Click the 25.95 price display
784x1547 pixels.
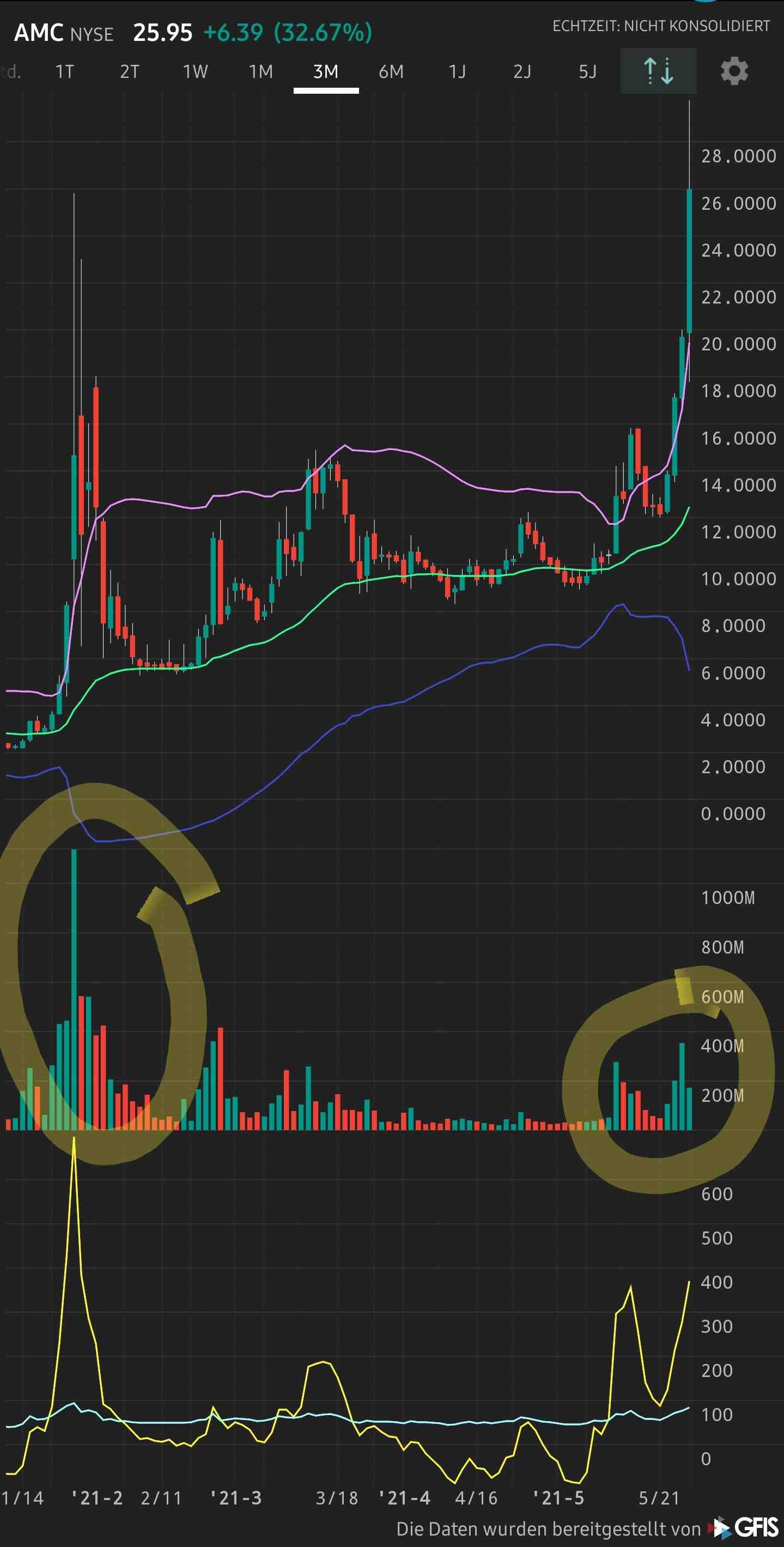coord(163,33)
